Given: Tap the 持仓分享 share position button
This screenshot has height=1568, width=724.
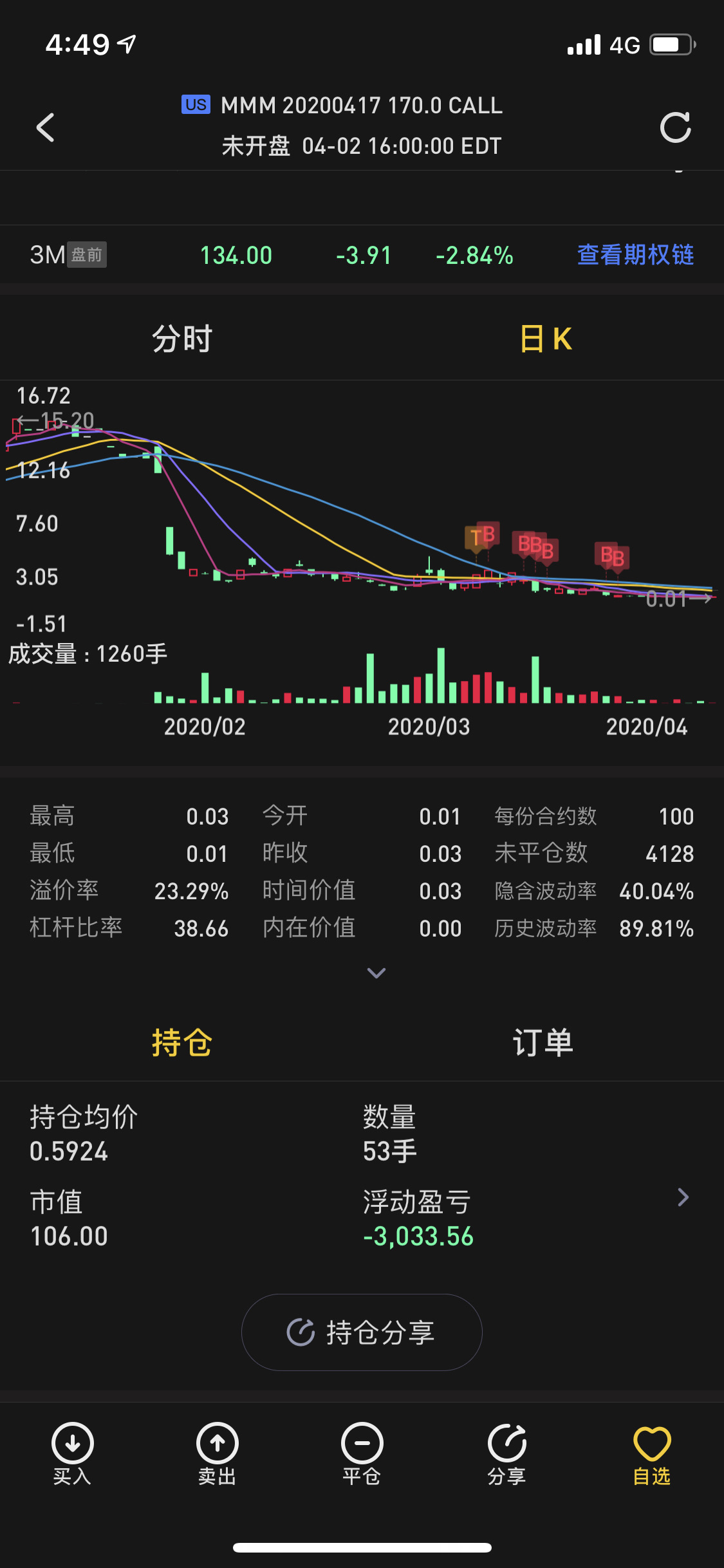Looking at the screenshot, I should pos(362,1332).
